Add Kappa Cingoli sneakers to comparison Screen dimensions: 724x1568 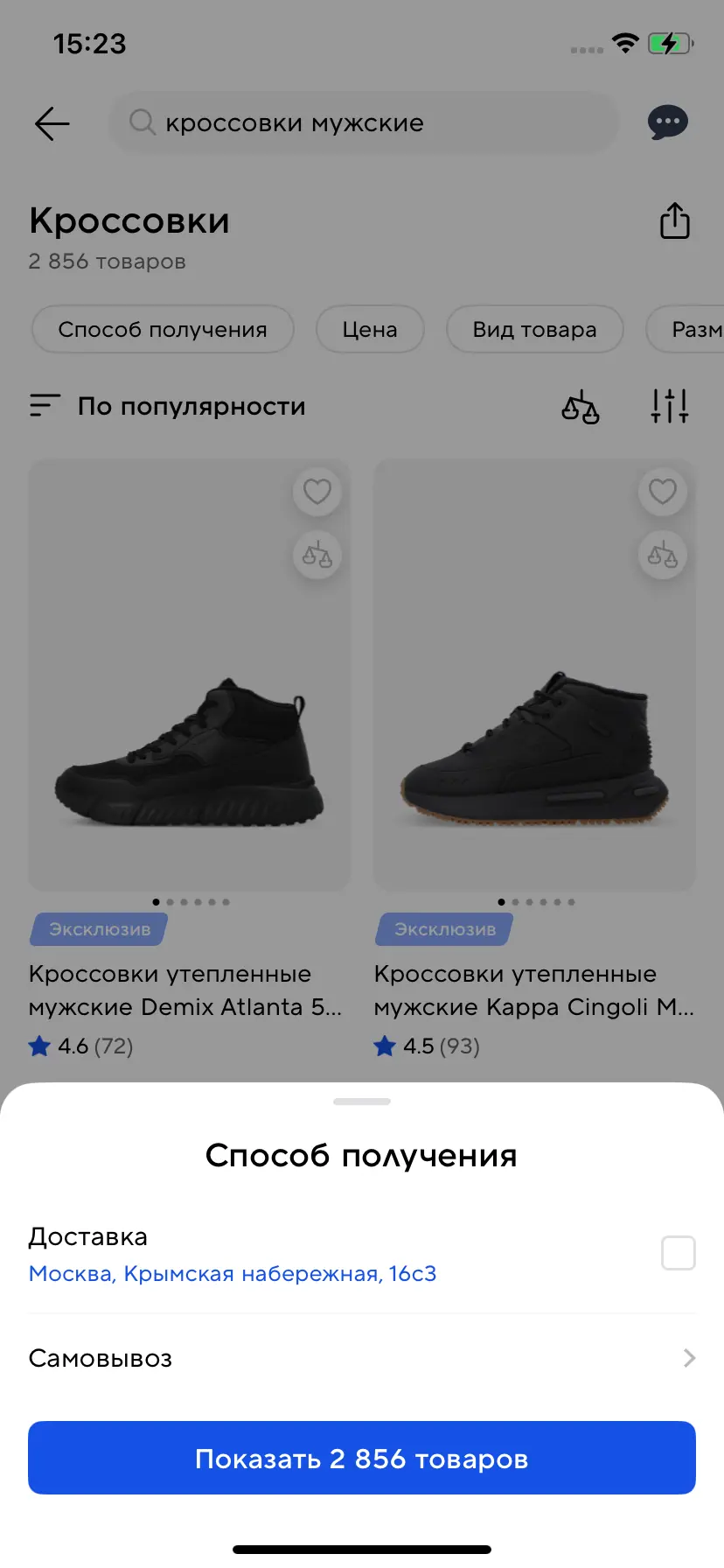pos(662,555)
